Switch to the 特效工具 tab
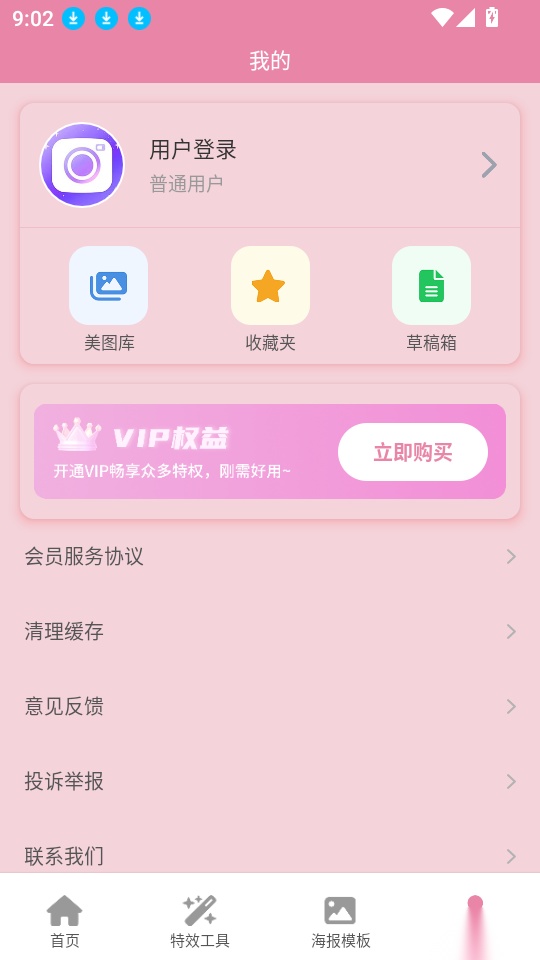Viewport: 540px width, 960px height. 200,921
